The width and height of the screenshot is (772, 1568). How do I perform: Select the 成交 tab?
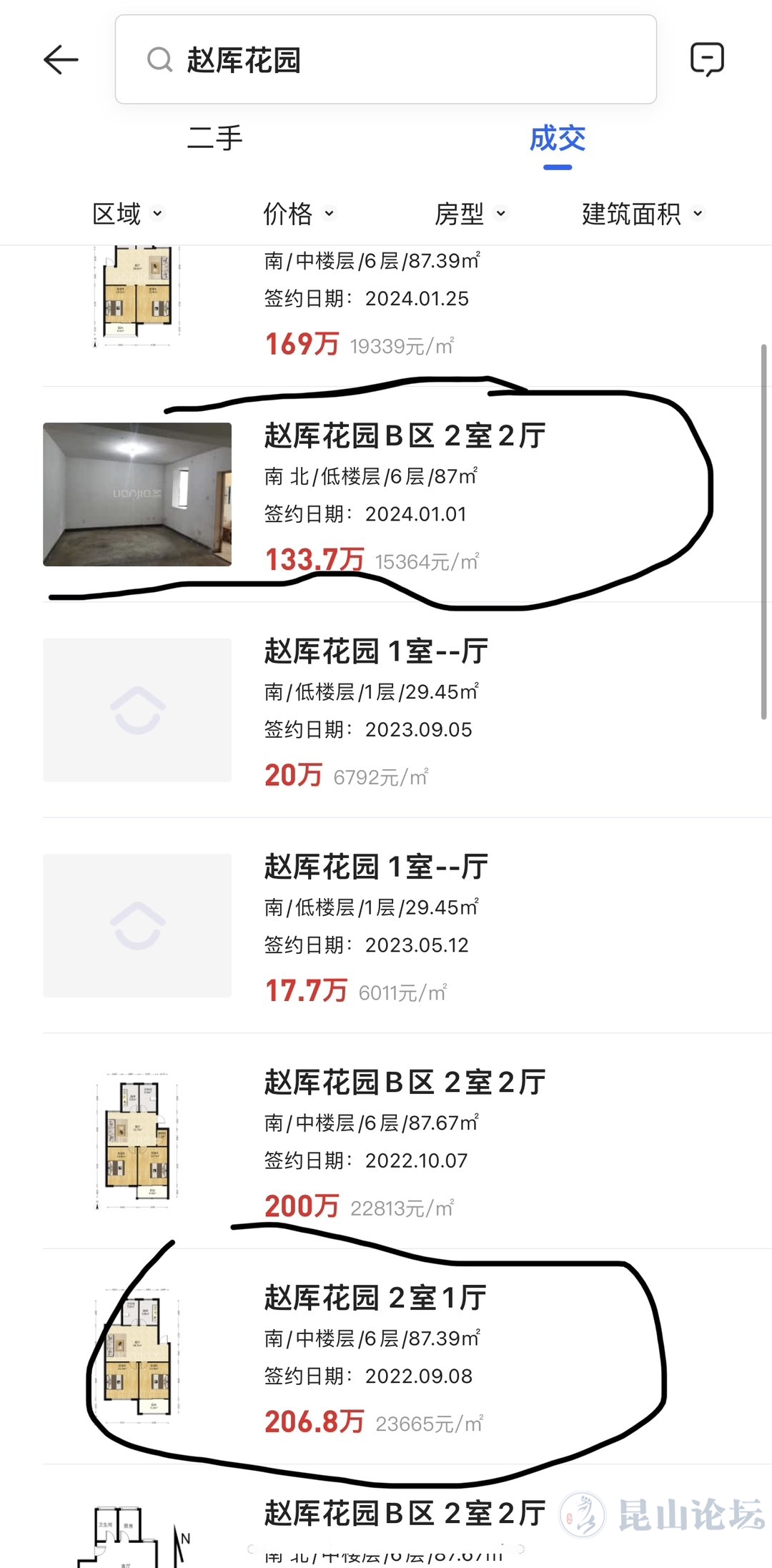(557, 139)
